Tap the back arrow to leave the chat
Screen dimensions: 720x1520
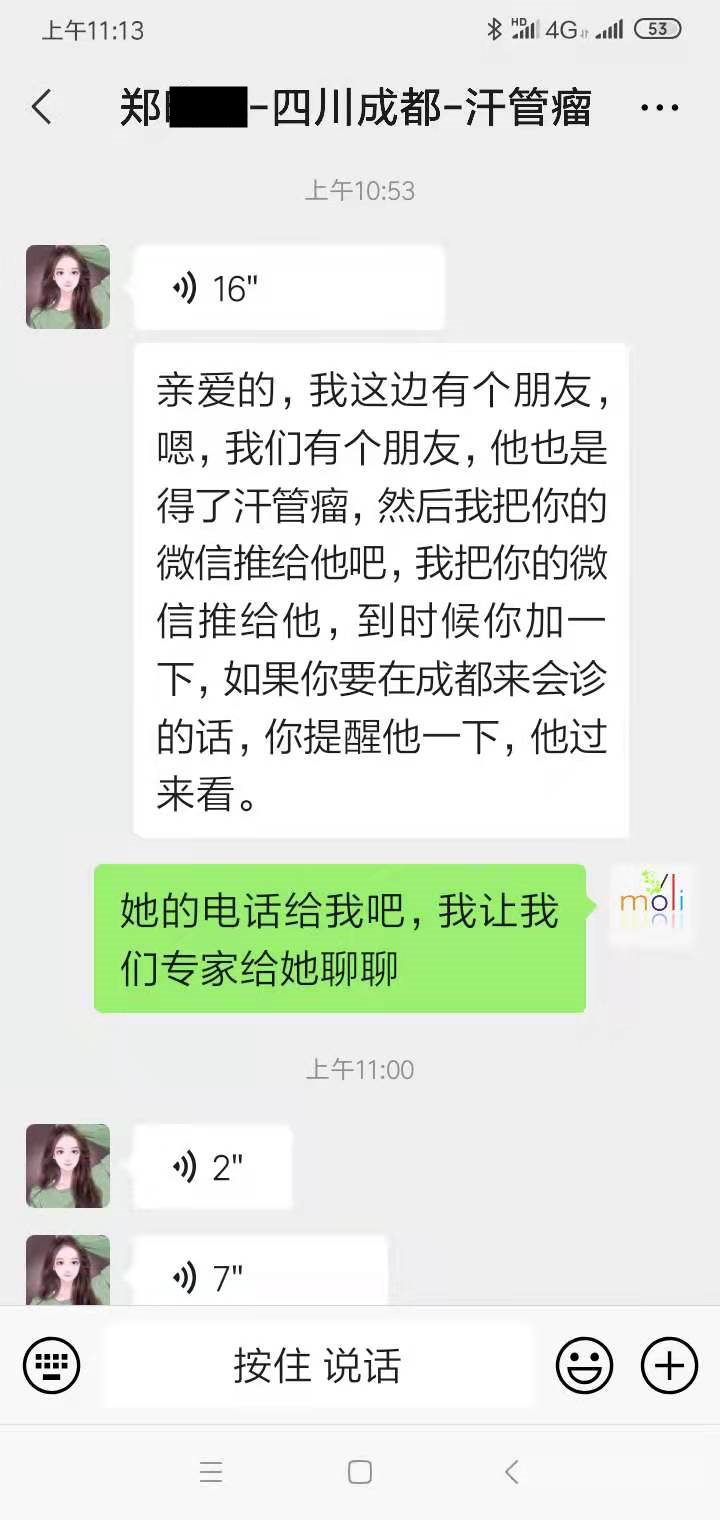[42, 106]
